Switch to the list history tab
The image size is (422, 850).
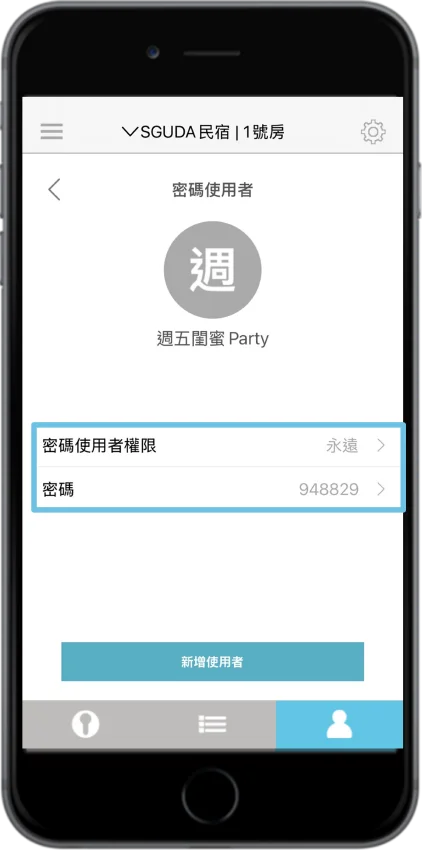pos(212,724)
